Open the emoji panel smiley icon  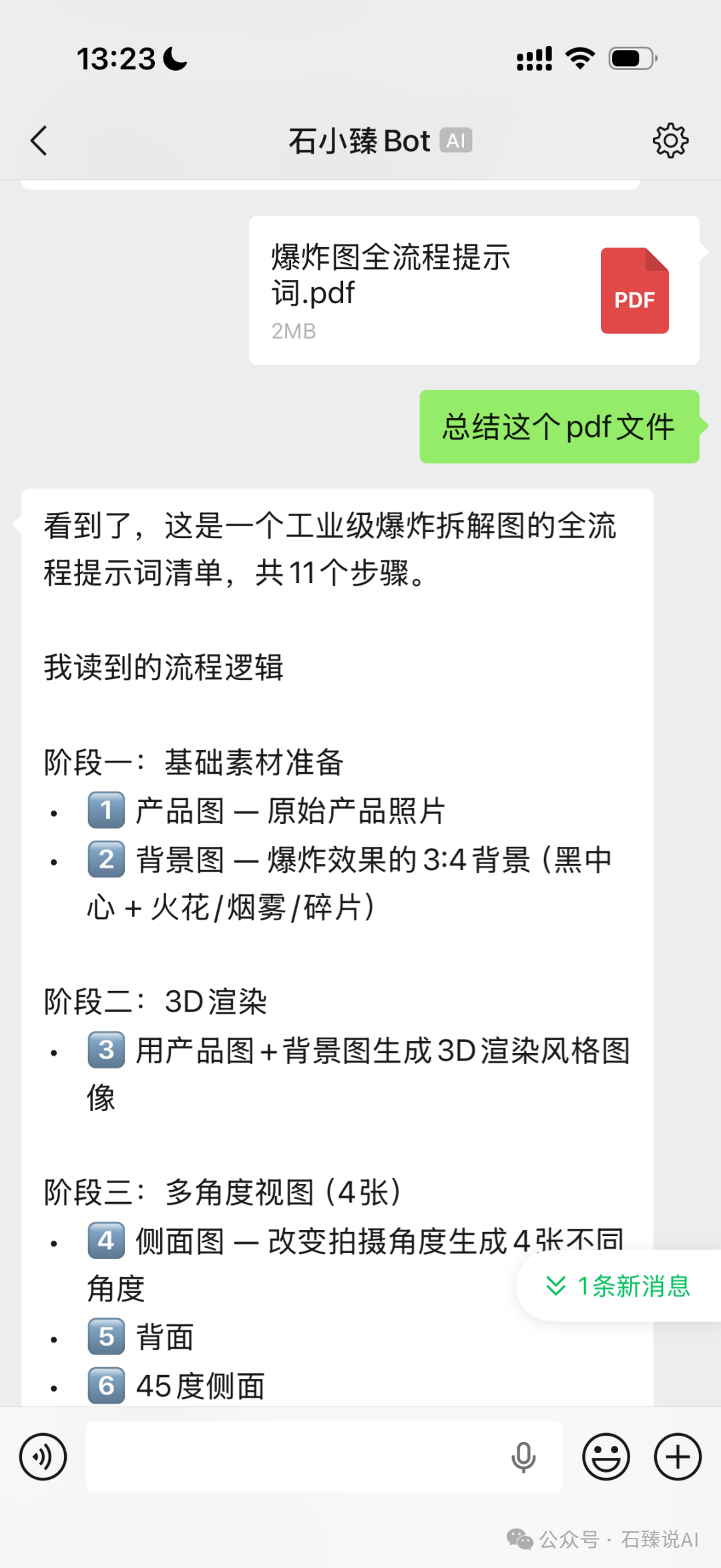pos(605,1457)
